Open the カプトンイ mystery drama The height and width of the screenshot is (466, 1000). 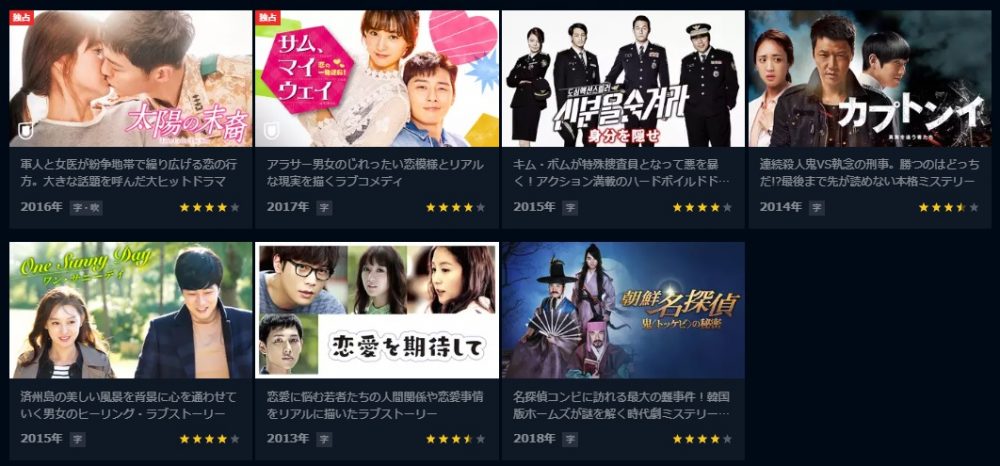click(869, 80)
